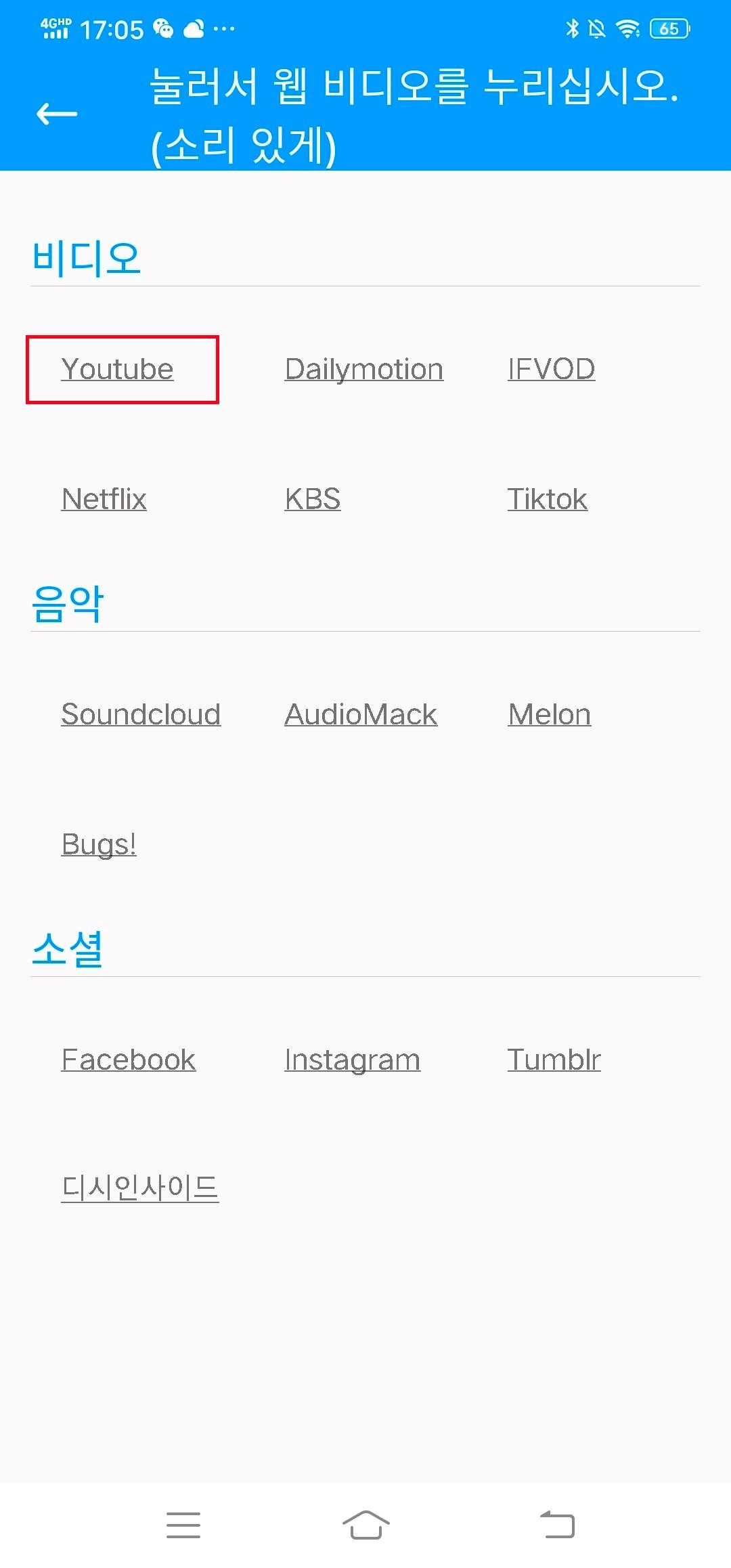
Task: Open the Youtube link
Action: (118, 370)
